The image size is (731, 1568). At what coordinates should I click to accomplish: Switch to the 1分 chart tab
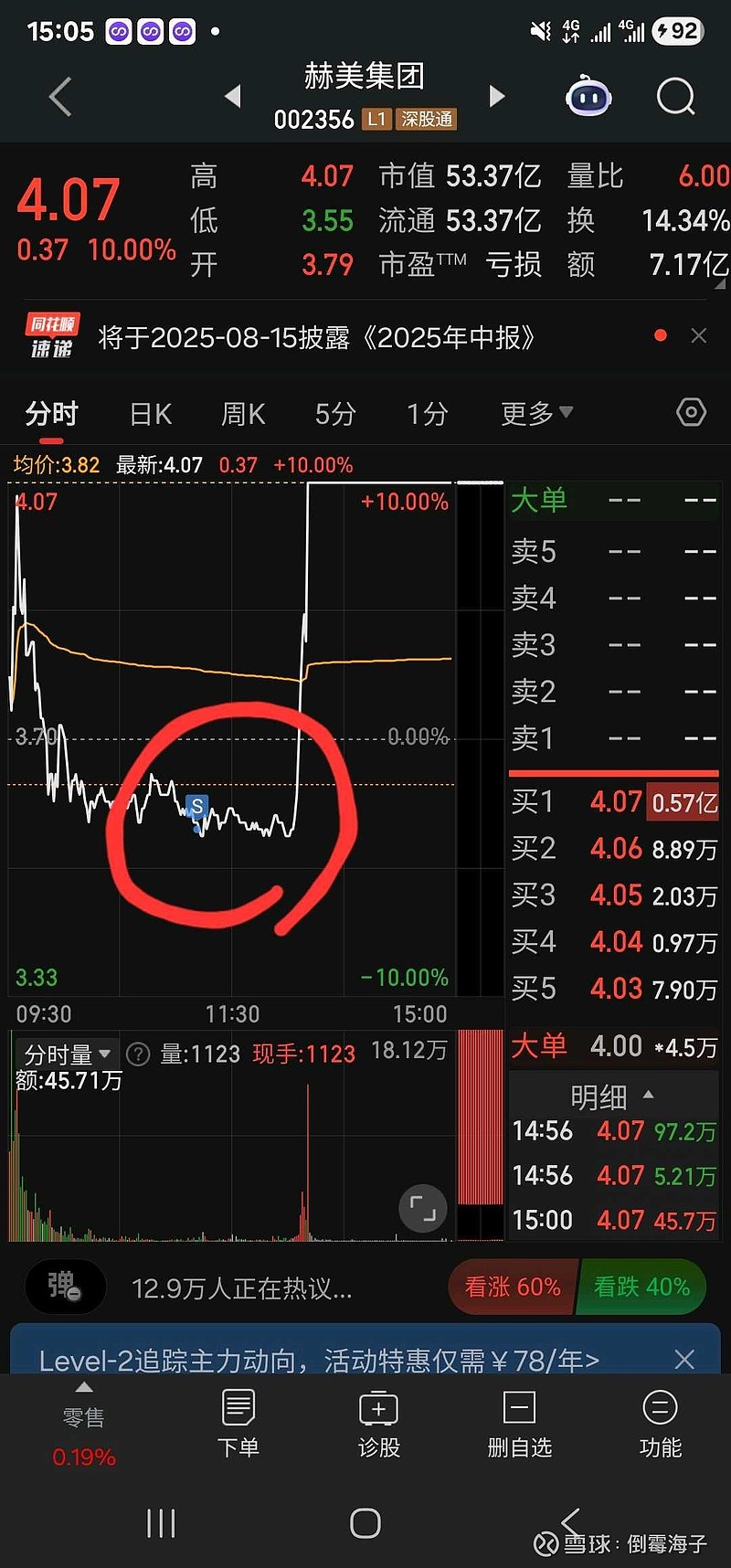[428, 414]
